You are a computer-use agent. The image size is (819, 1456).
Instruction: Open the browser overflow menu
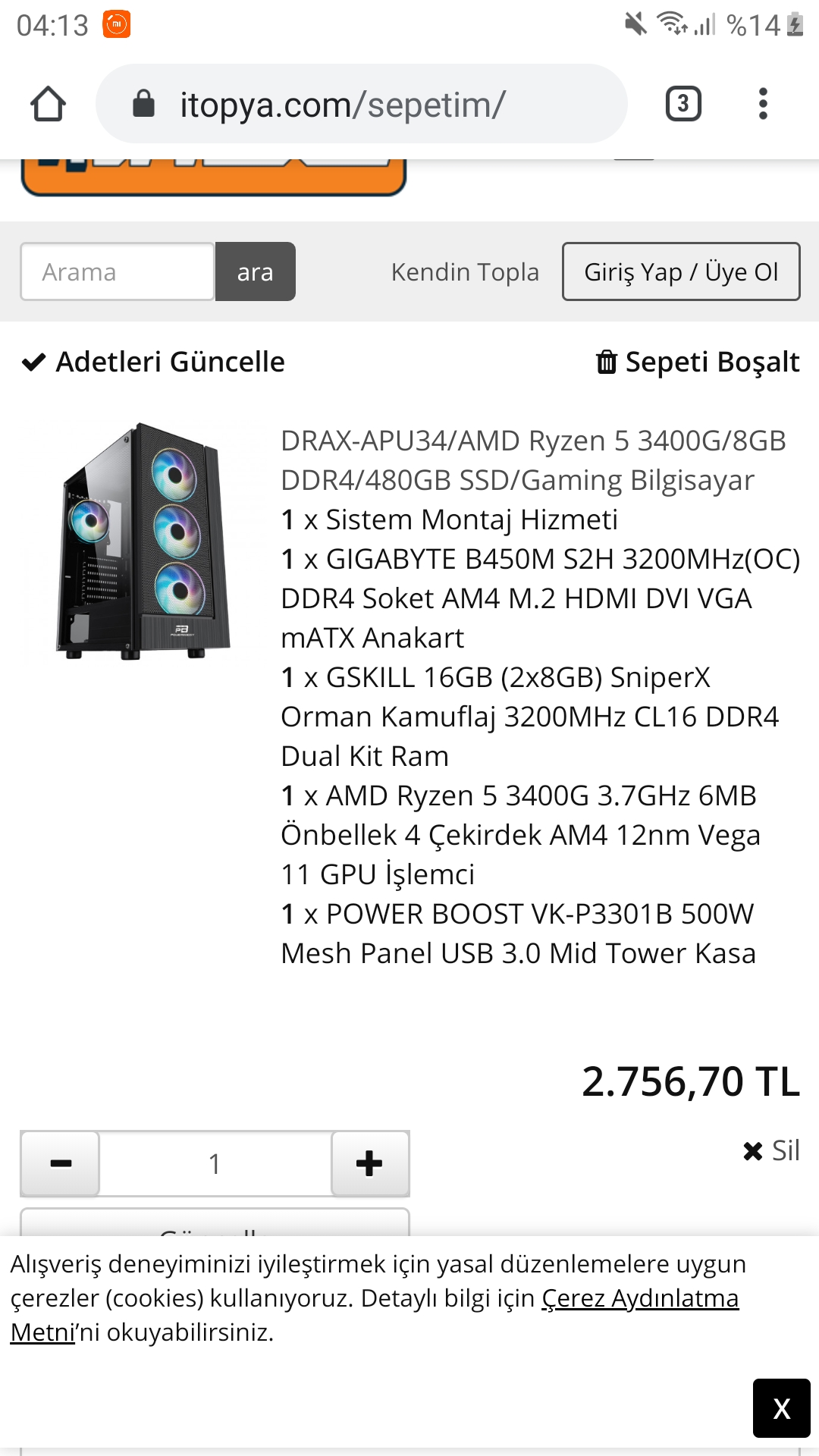coord(763,104)
